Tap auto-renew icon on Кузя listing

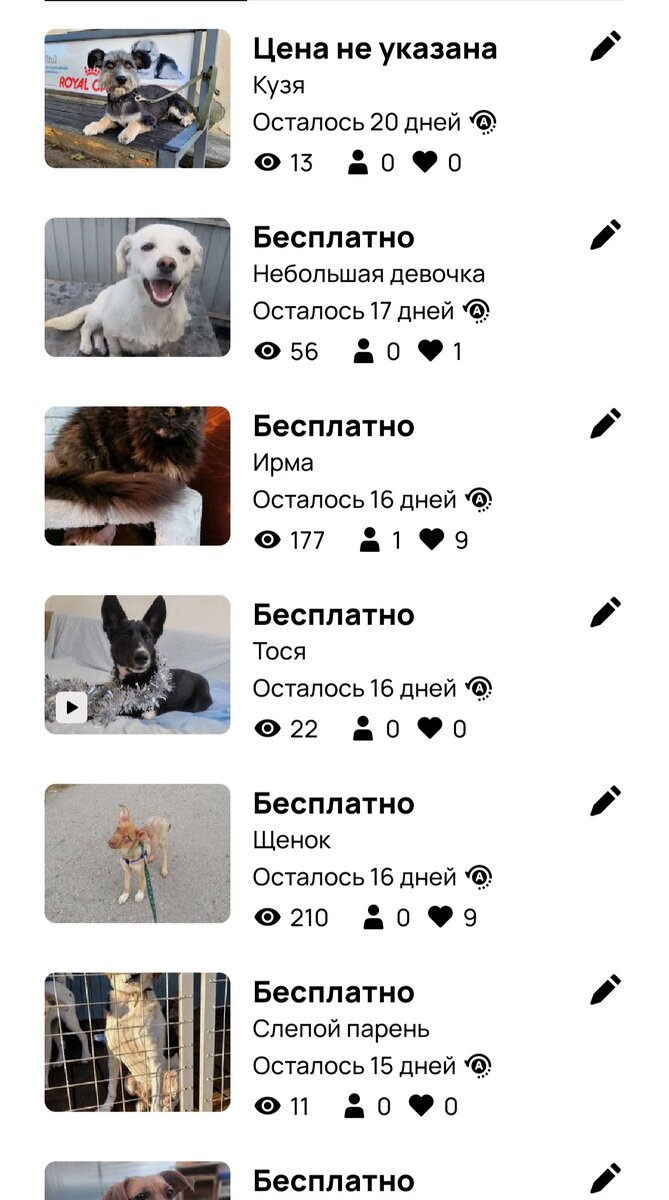click(x=484, y=122)
